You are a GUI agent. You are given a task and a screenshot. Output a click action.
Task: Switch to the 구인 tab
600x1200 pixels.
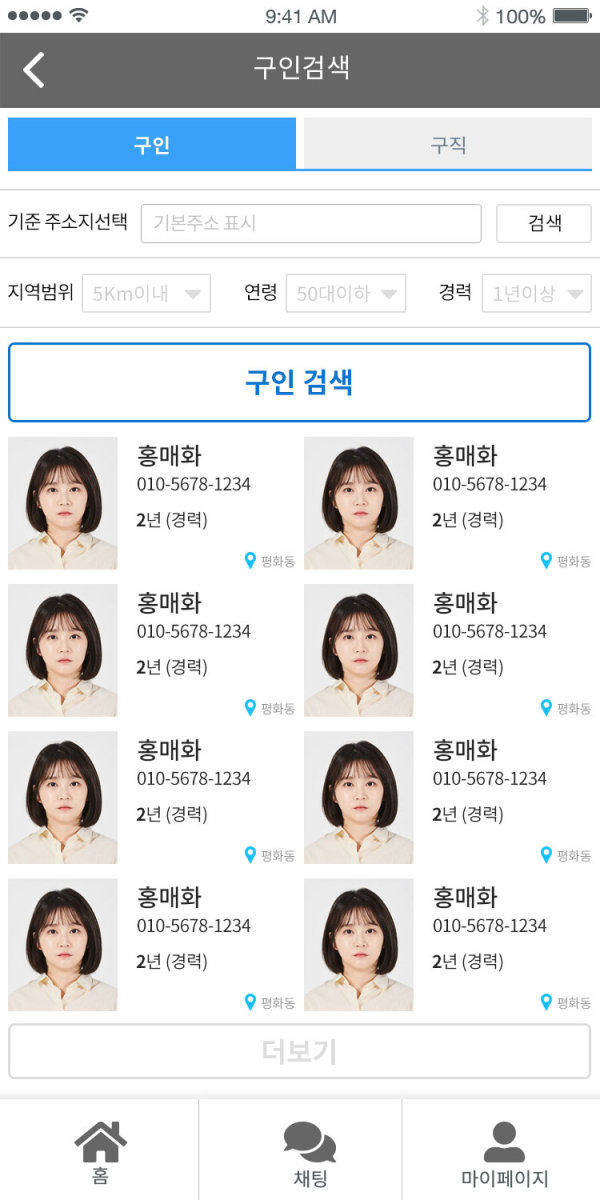pos(152,145)
